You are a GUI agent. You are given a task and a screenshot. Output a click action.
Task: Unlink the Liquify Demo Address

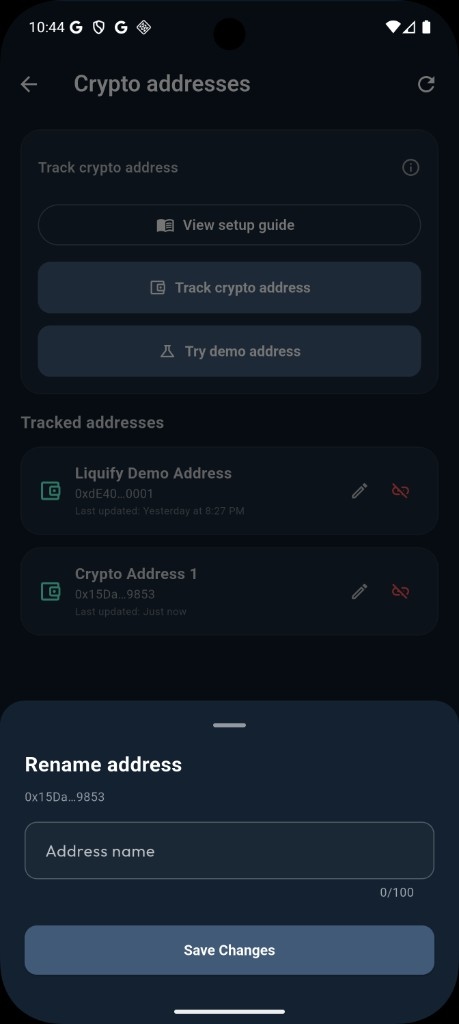coord(400,491)
